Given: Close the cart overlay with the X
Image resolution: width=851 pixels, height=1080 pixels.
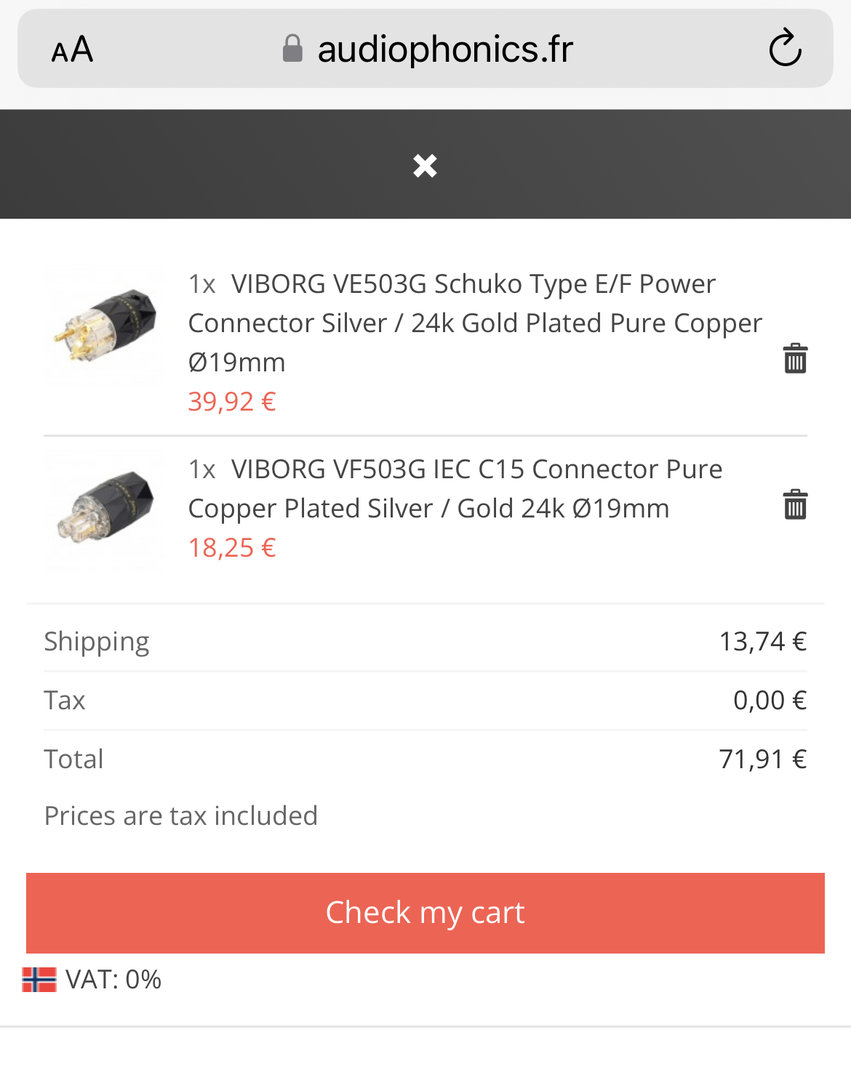Looking at the screenshot, I should pos(425,166).
